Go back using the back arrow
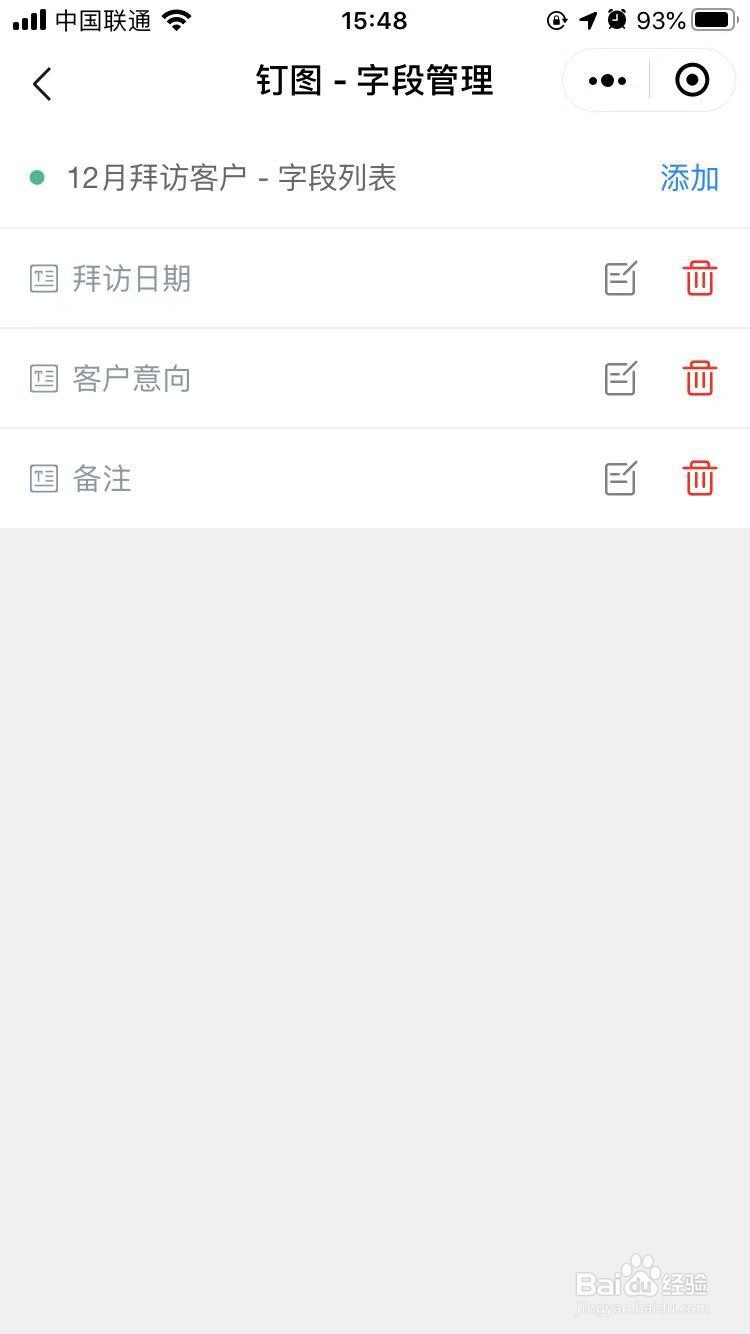The image size is (750, 1334). [42, 83]
